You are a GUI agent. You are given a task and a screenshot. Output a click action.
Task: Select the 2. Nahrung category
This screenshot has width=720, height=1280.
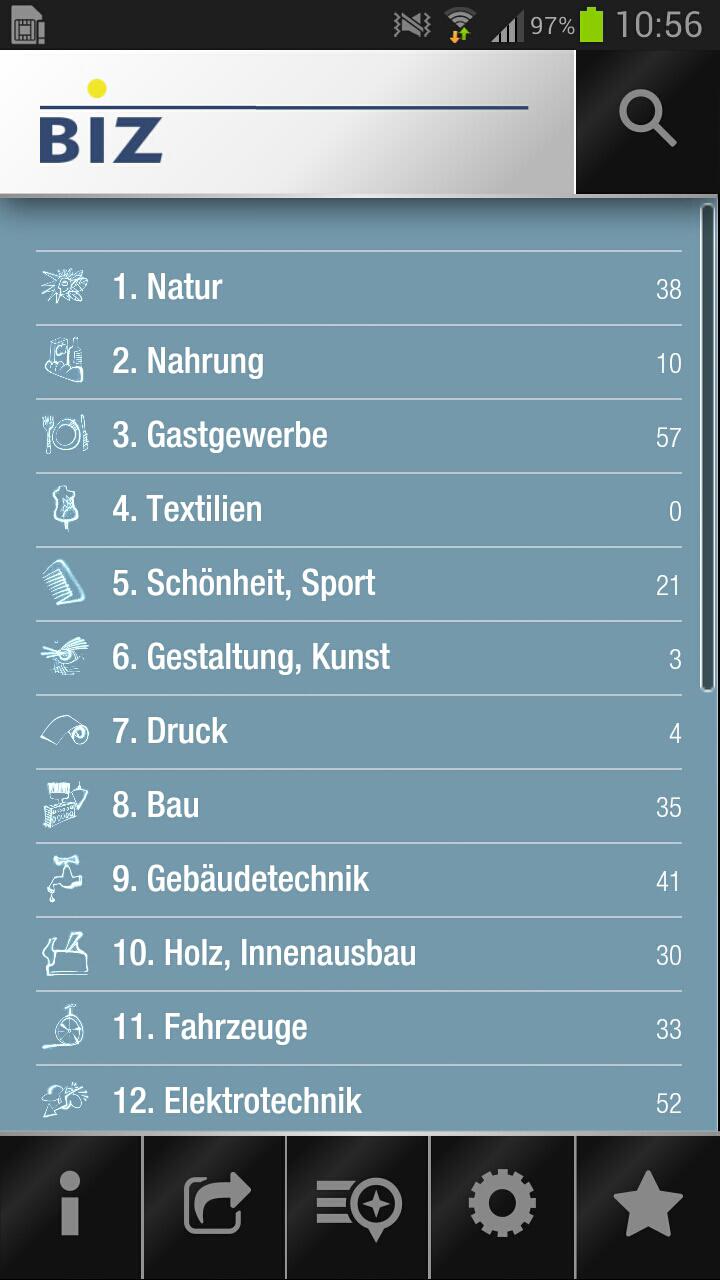point(358,362)
